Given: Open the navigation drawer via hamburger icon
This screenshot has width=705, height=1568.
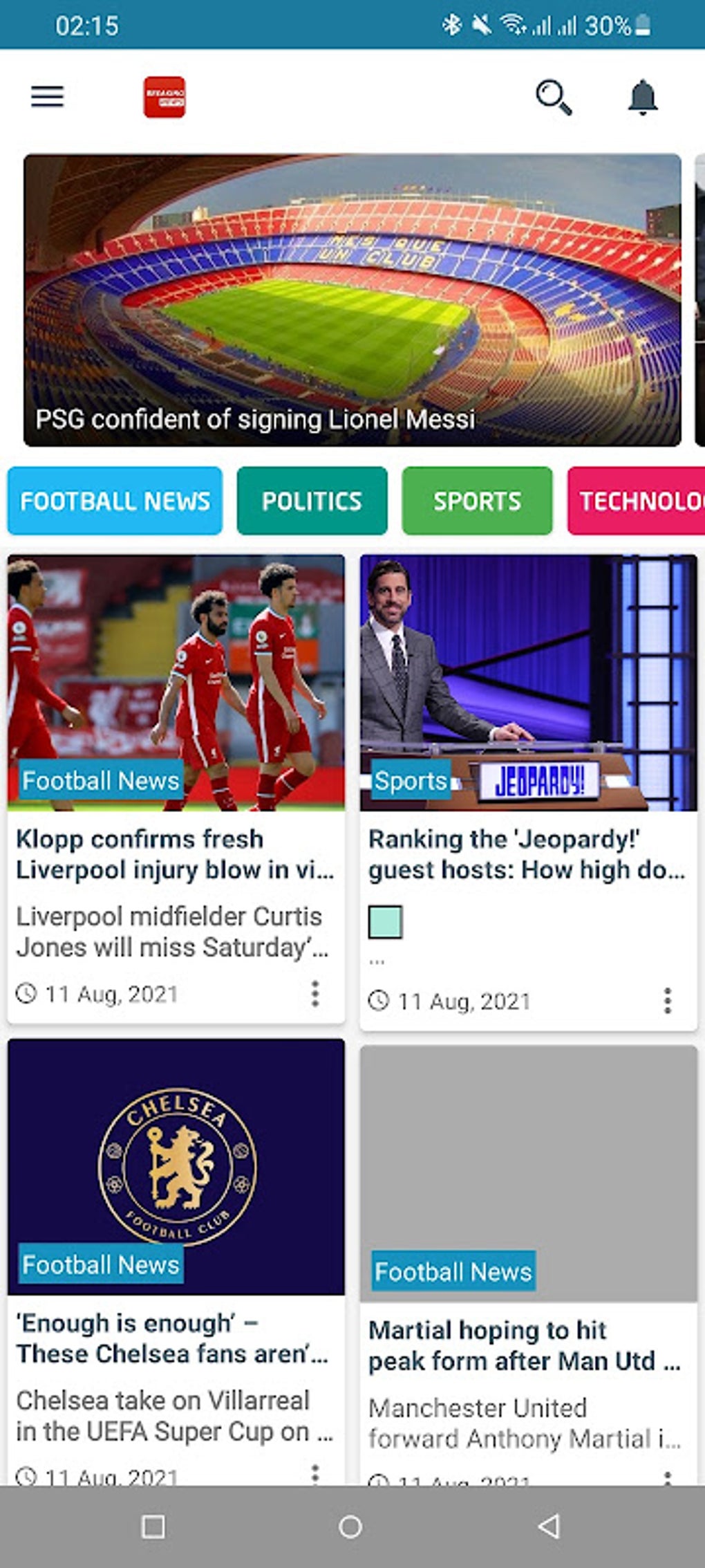Looking at the screenshot, I should [46, 97].
